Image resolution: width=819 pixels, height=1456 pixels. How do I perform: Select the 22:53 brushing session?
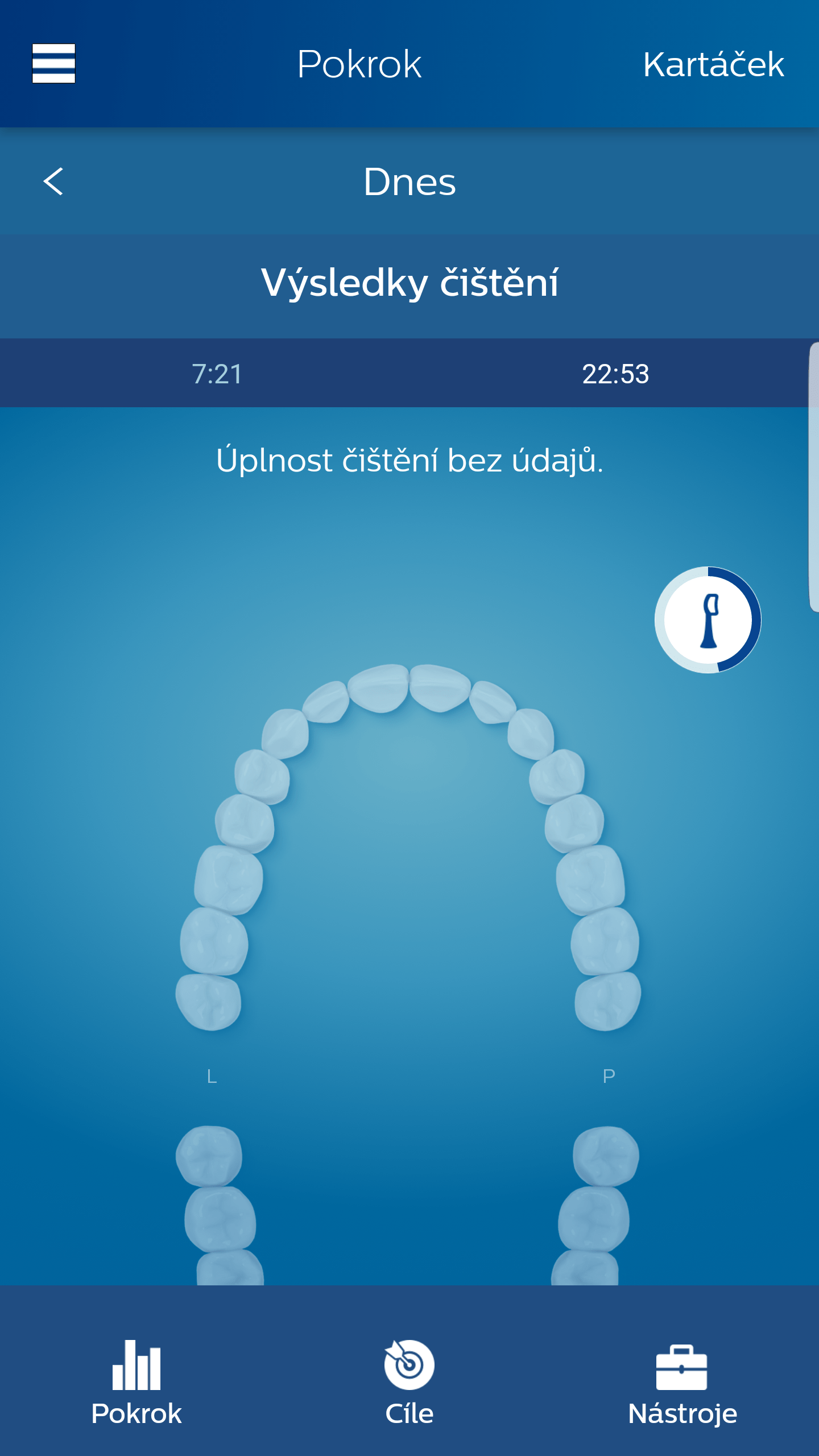coord(615,374)
